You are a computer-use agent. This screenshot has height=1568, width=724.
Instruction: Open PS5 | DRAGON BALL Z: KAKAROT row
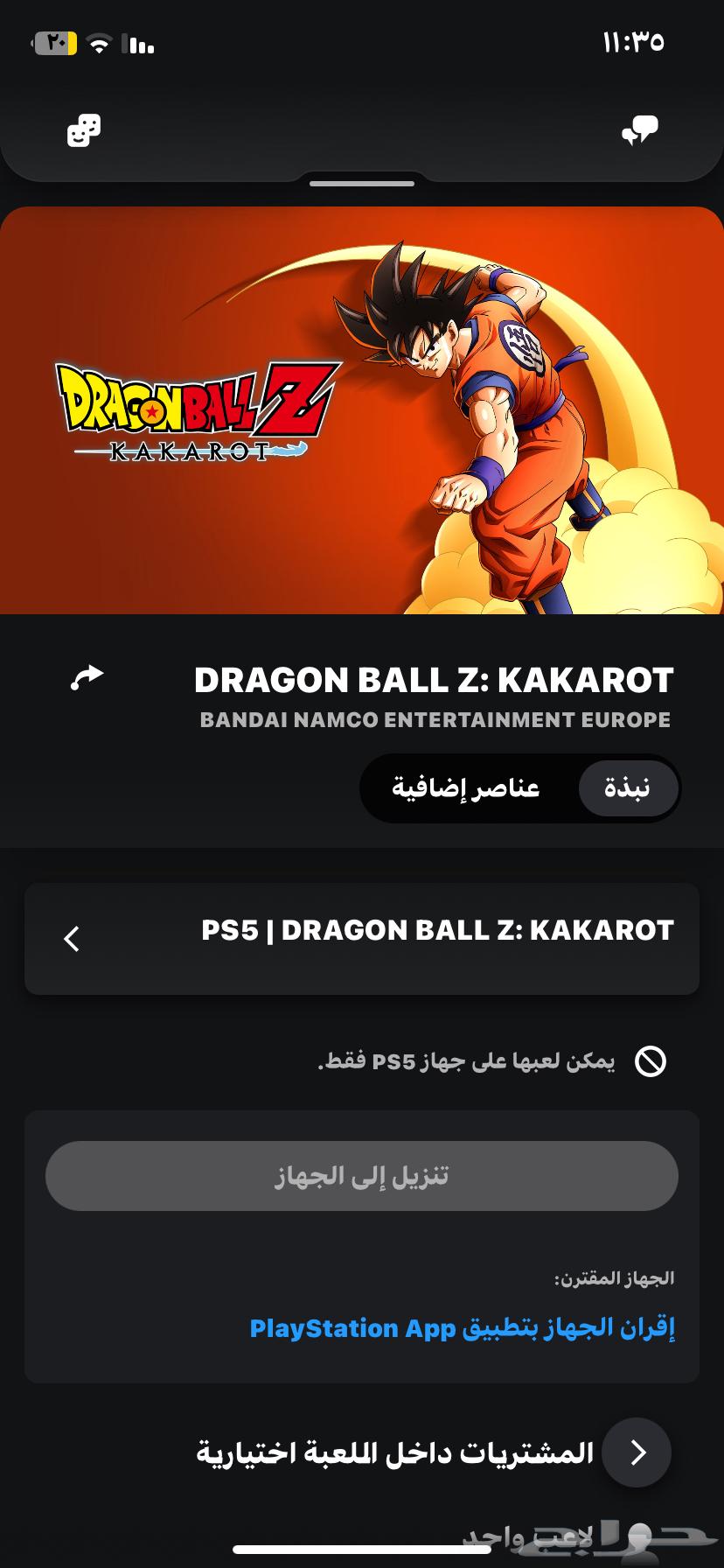[362, 939]
